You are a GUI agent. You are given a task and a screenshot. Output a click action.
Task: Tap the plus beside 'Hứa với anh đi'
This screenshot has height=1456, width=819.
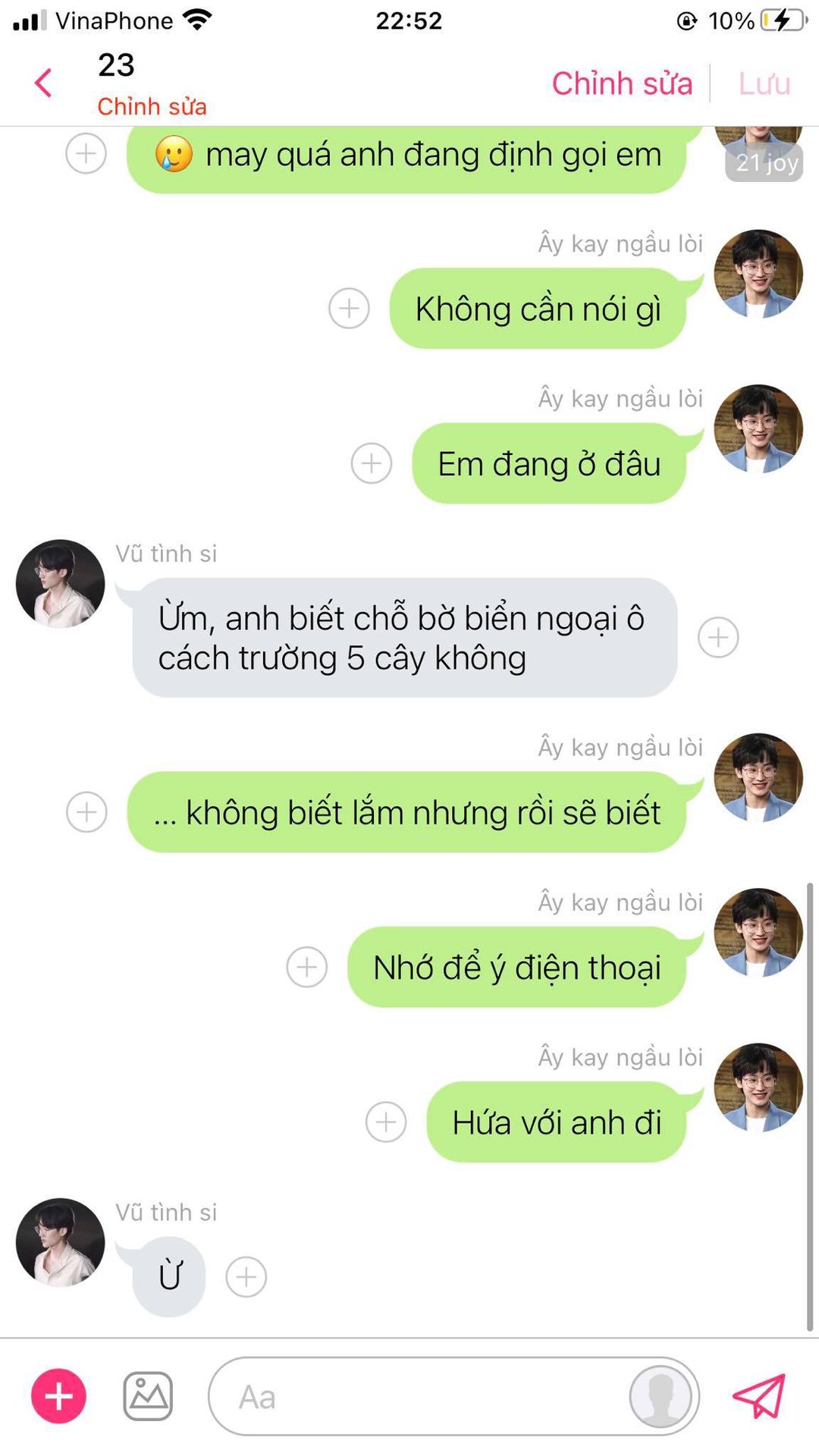[x=386, y=1122]
